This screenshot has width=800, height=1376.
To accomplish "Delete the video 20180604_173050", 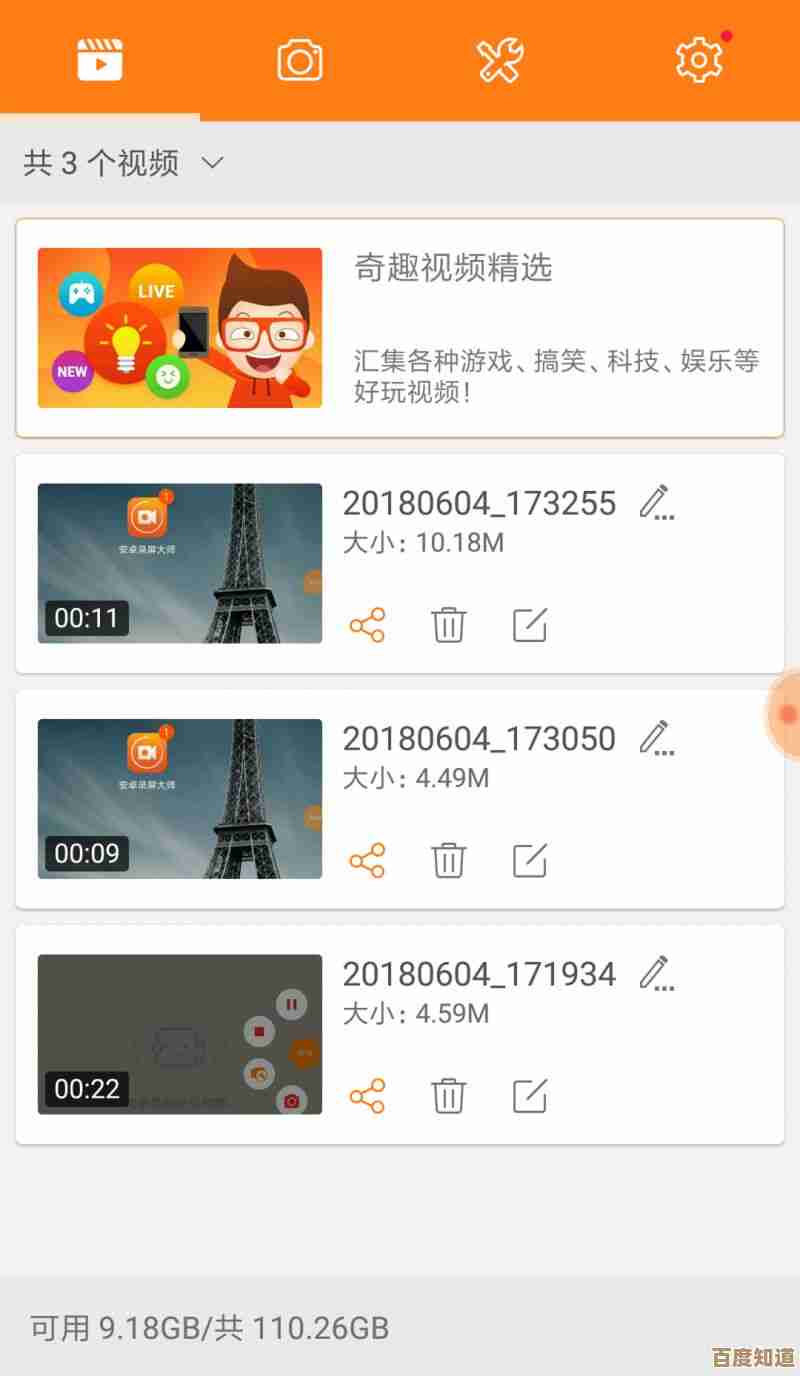I will tap(448, 858).
